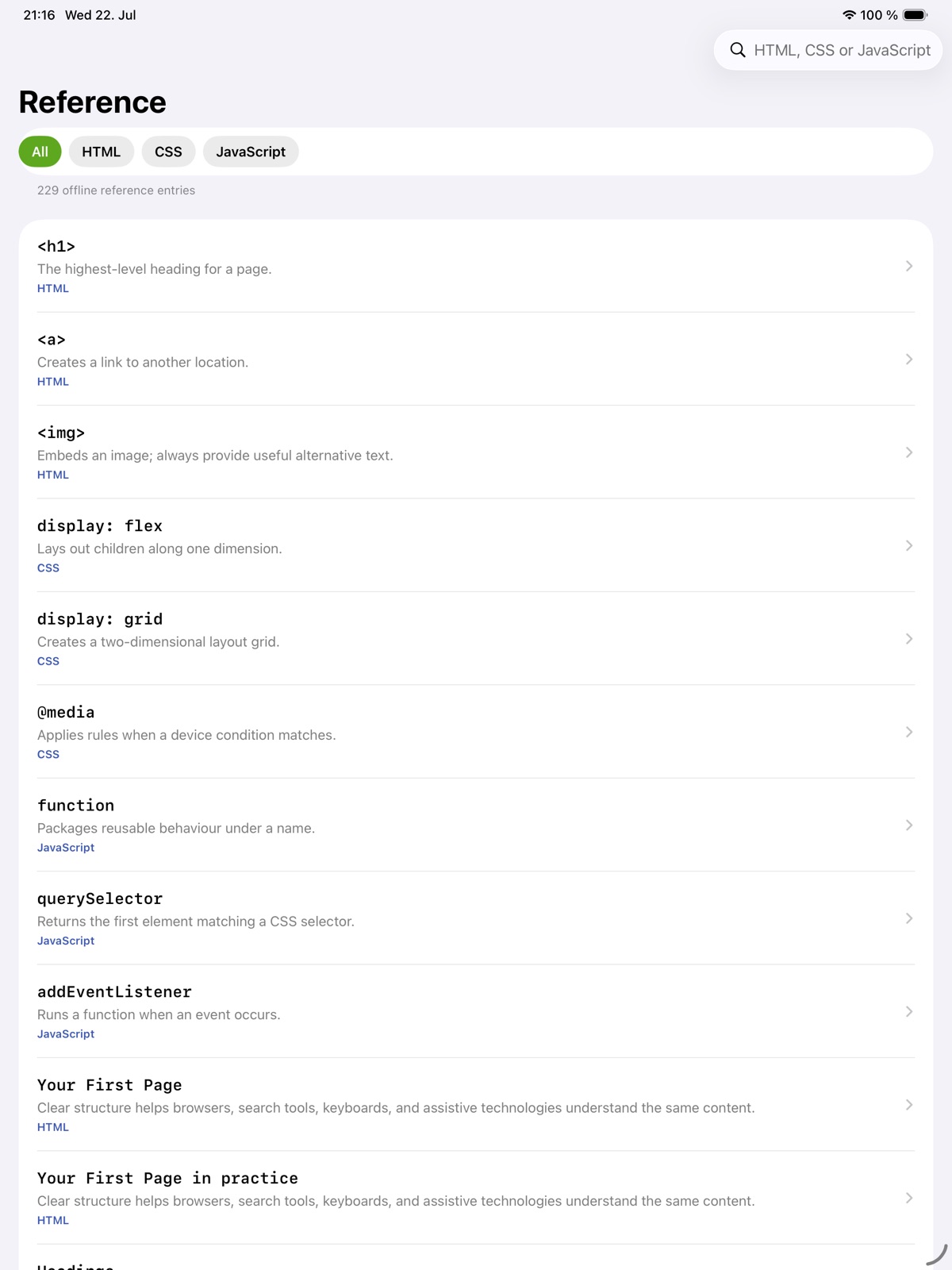This screenshot has height=1270, width=952.
Task: Open the Your First Page entry
Action: tap(476, 1104)
